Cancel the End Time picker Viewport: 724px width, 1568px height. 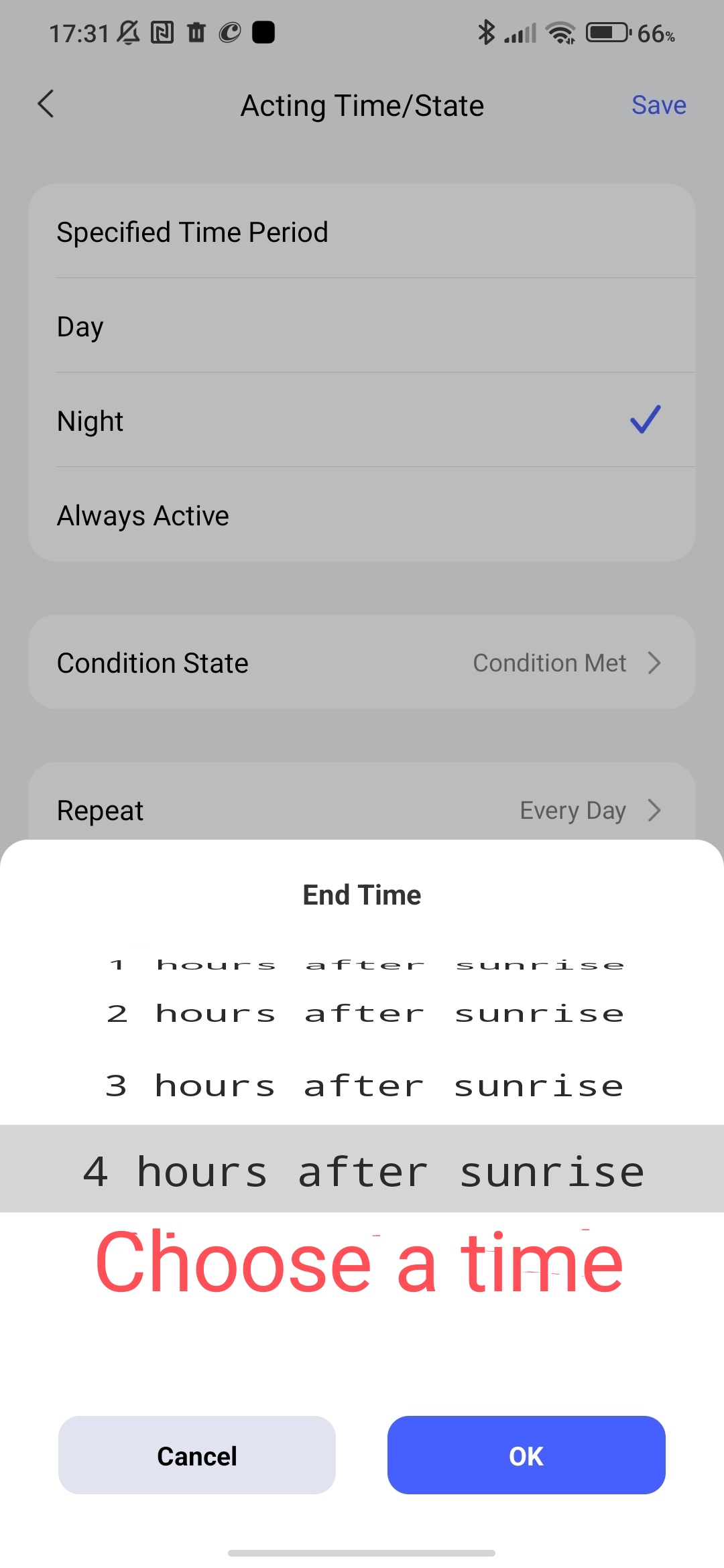click(x=197, y=1455)
